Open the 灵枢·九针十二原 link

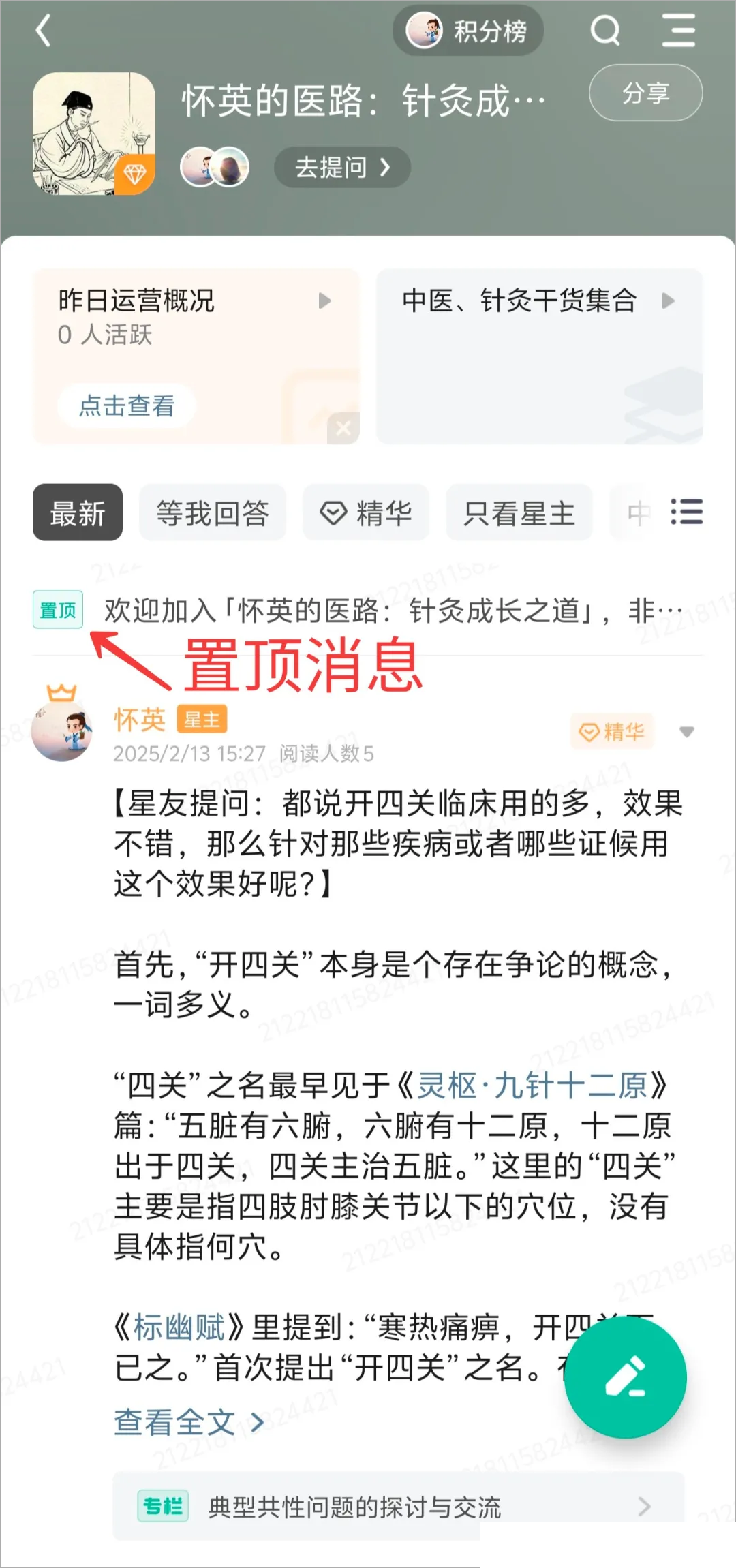532,1086
